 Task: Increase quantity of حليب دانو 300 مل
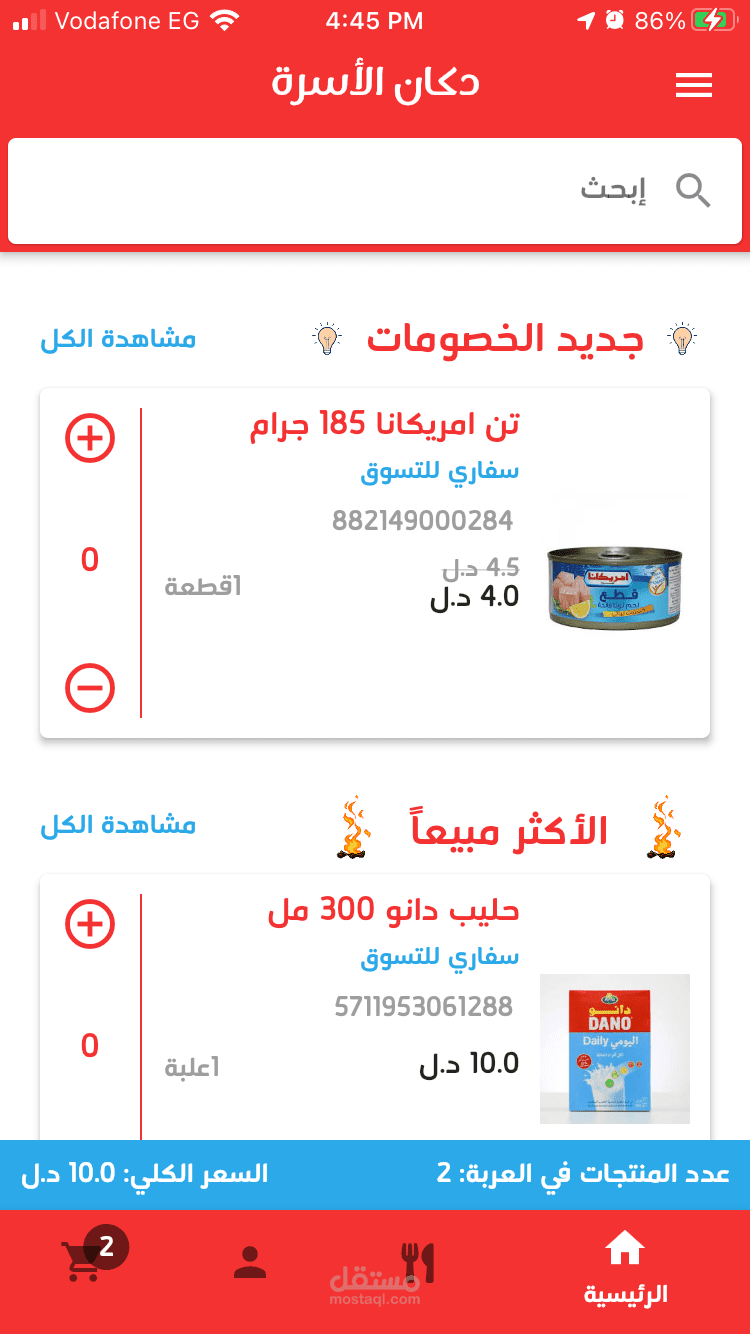[x=89, y=923]
